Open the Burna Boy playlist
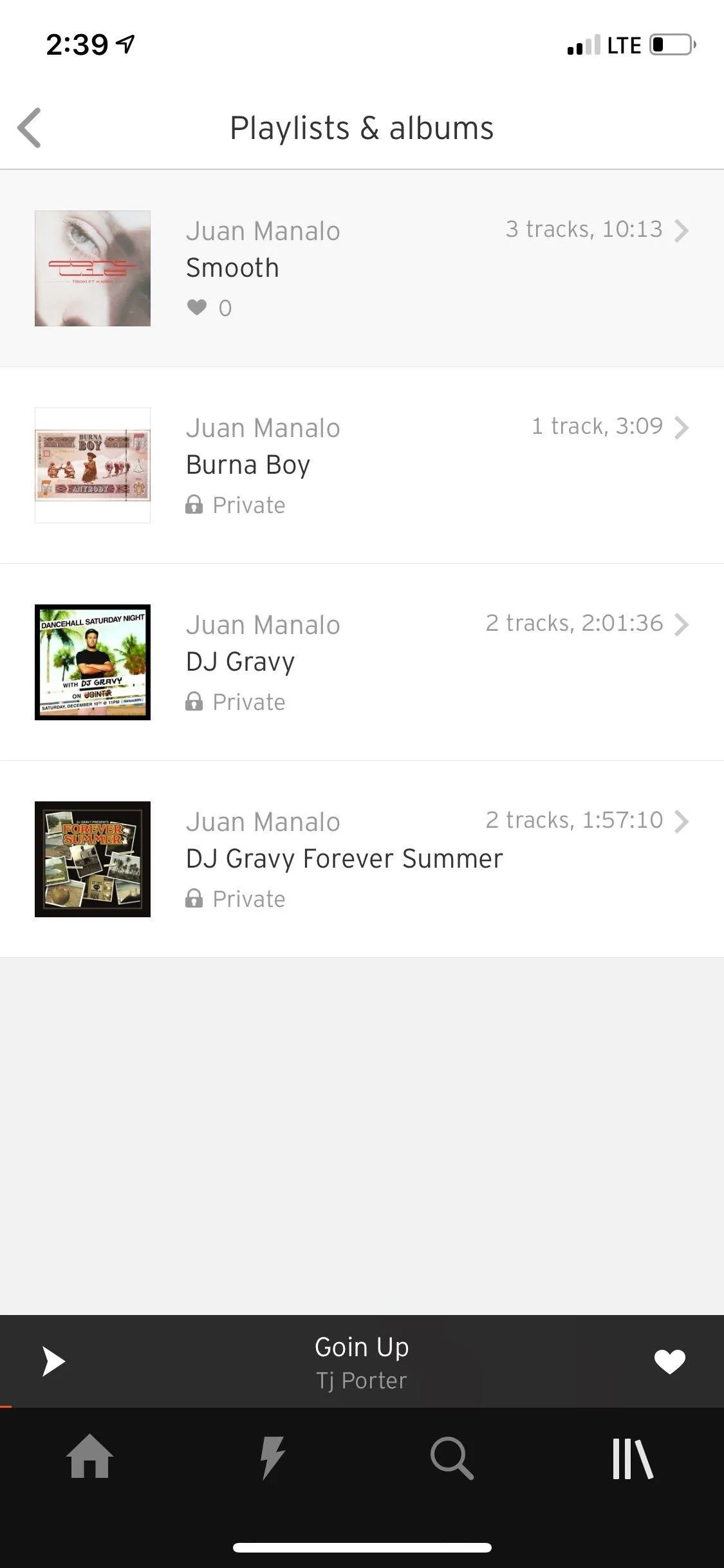Viewport: 724px width, 1568px height. pyautogui.click(x=362, y=465)
